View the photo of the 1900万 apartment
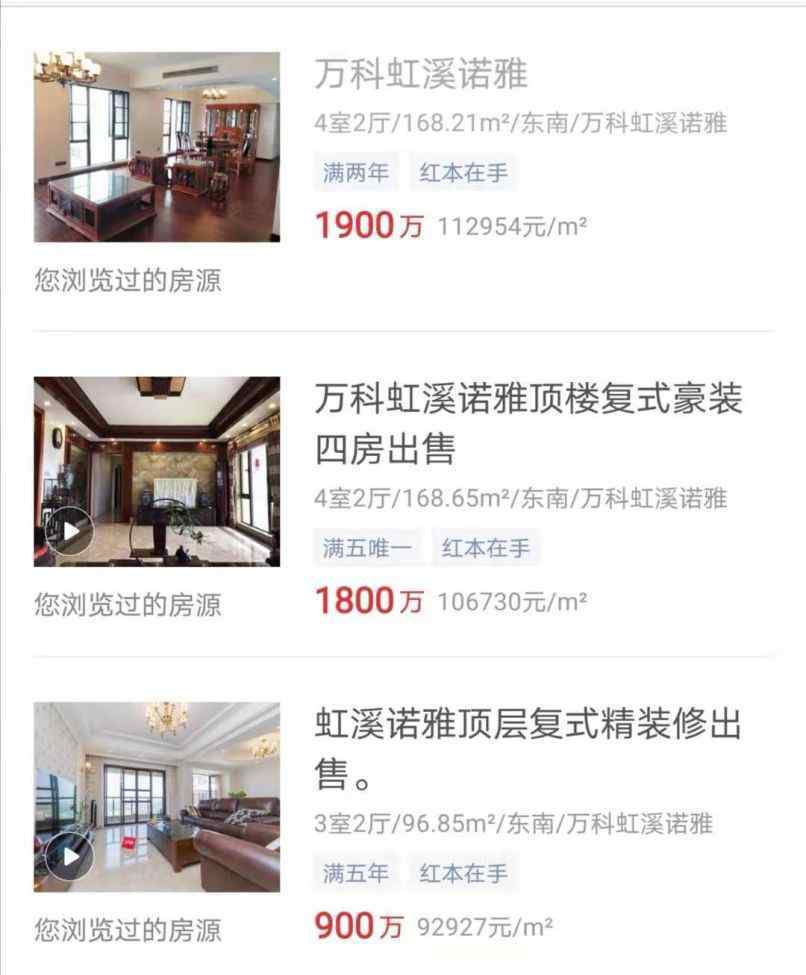 (157, 147)
